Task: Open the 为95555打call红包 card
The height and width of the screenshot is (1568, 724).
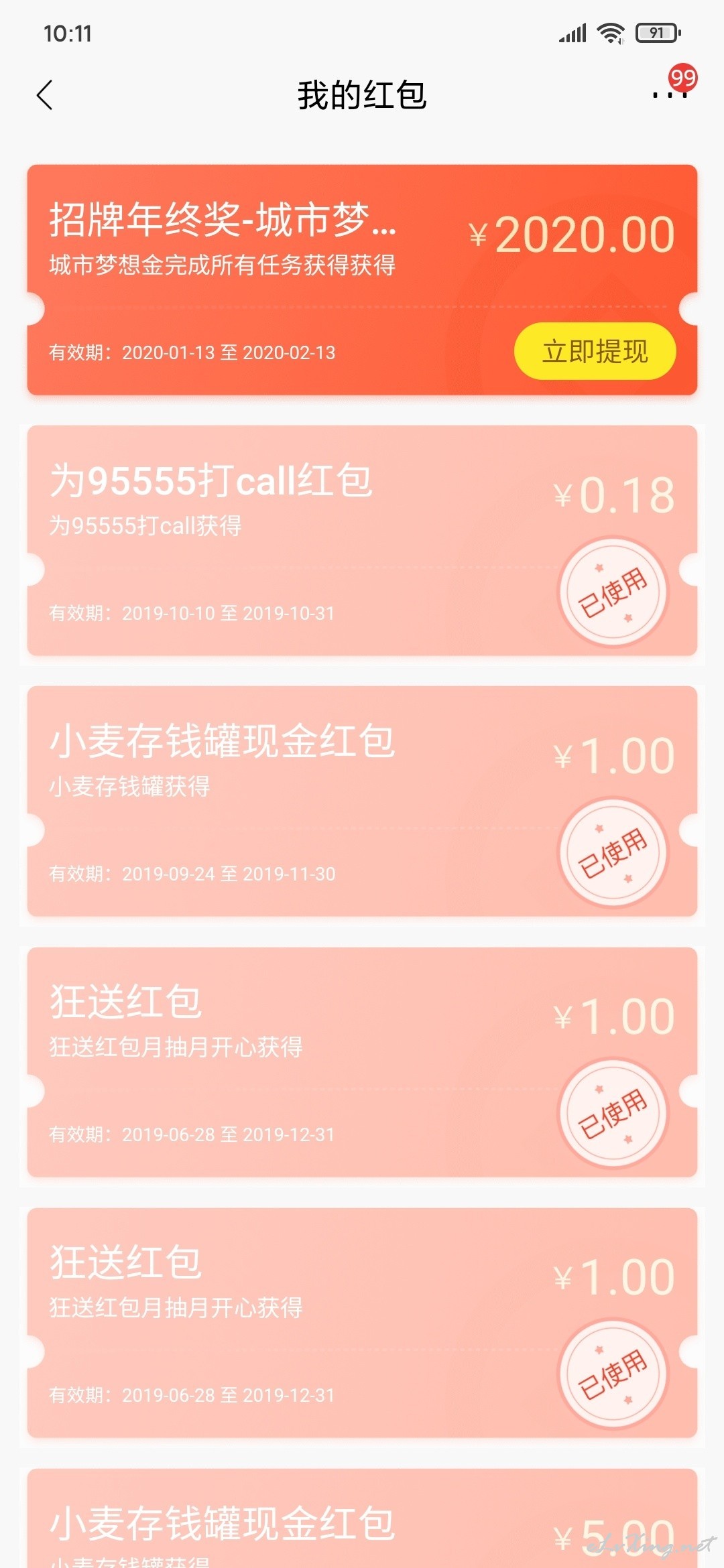Action: 362,540
